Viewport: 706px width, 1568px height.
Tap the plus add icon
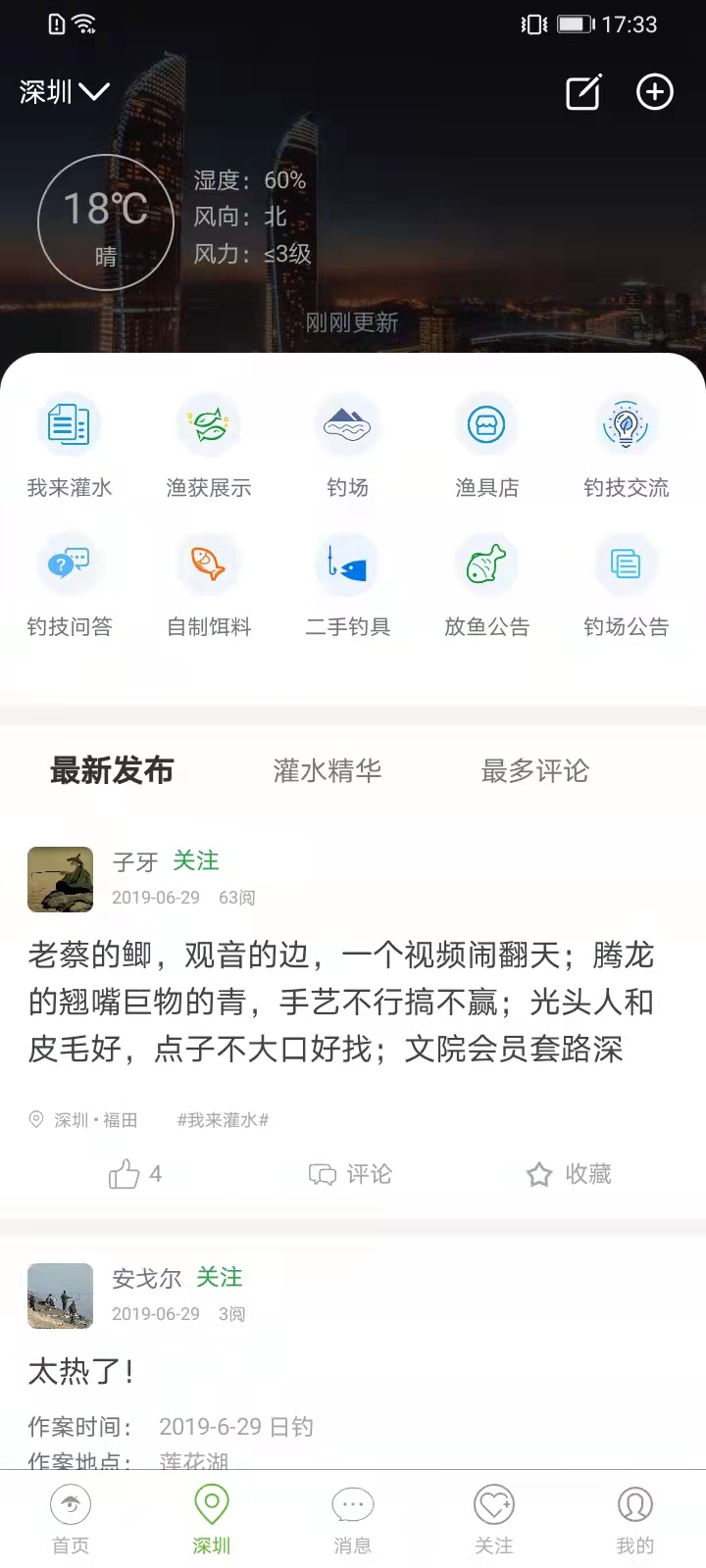tap(655, 92)
